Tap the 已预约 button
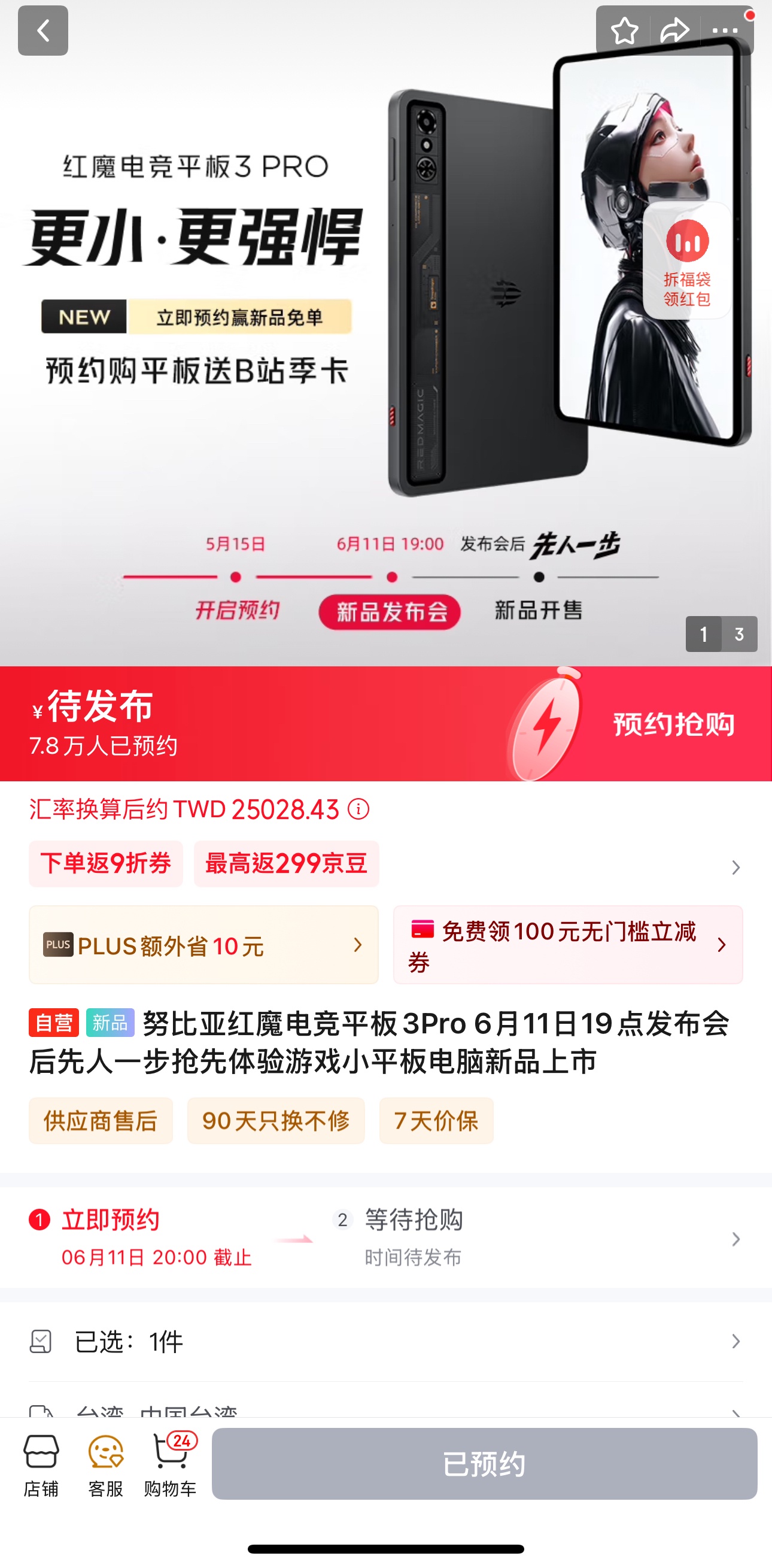This screenshot has width=772, height=1568. point(484,1463)
